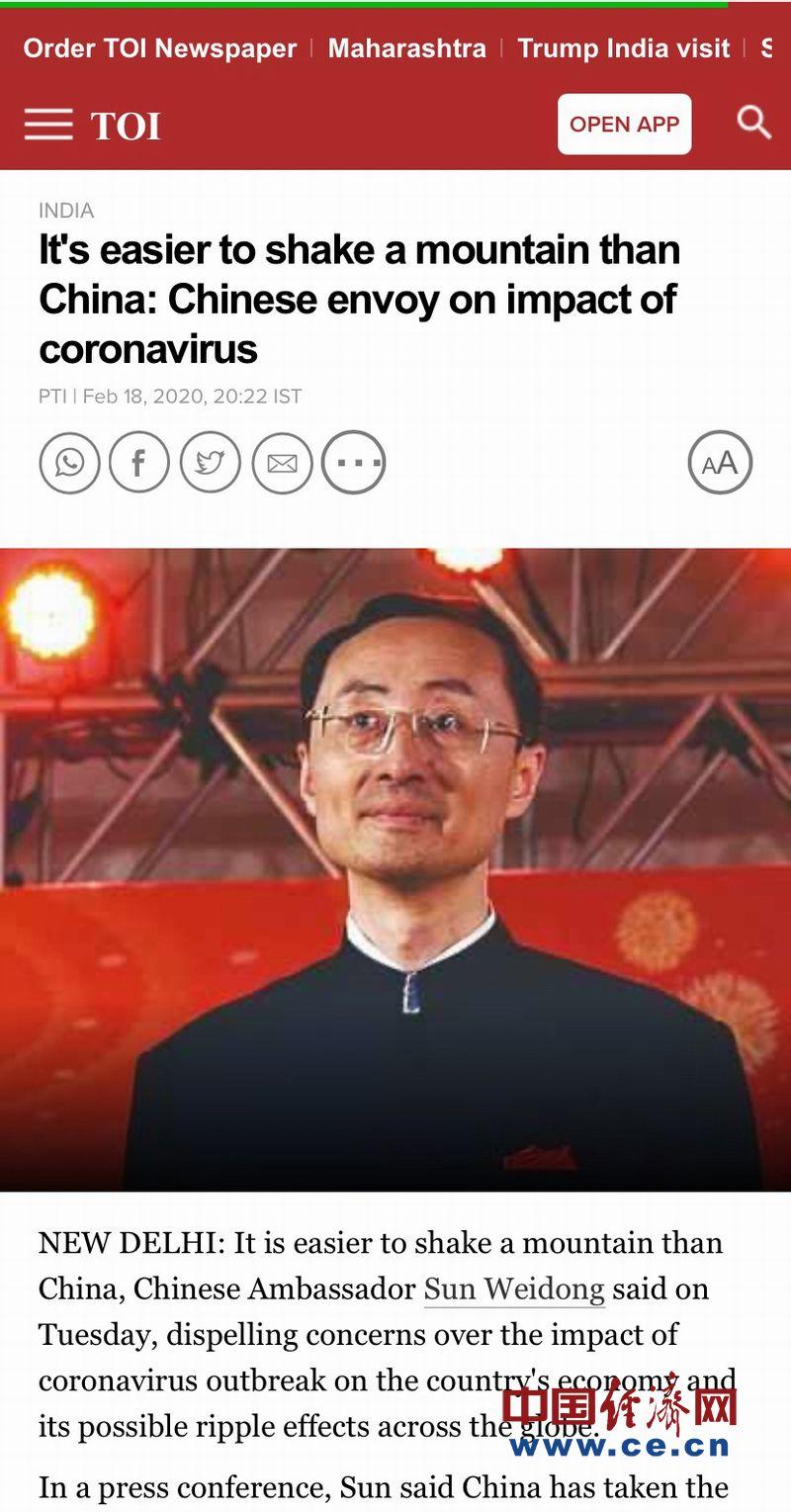Change the article font size
The width and height of the screenshot is (791, 1512).
(720, 463)
